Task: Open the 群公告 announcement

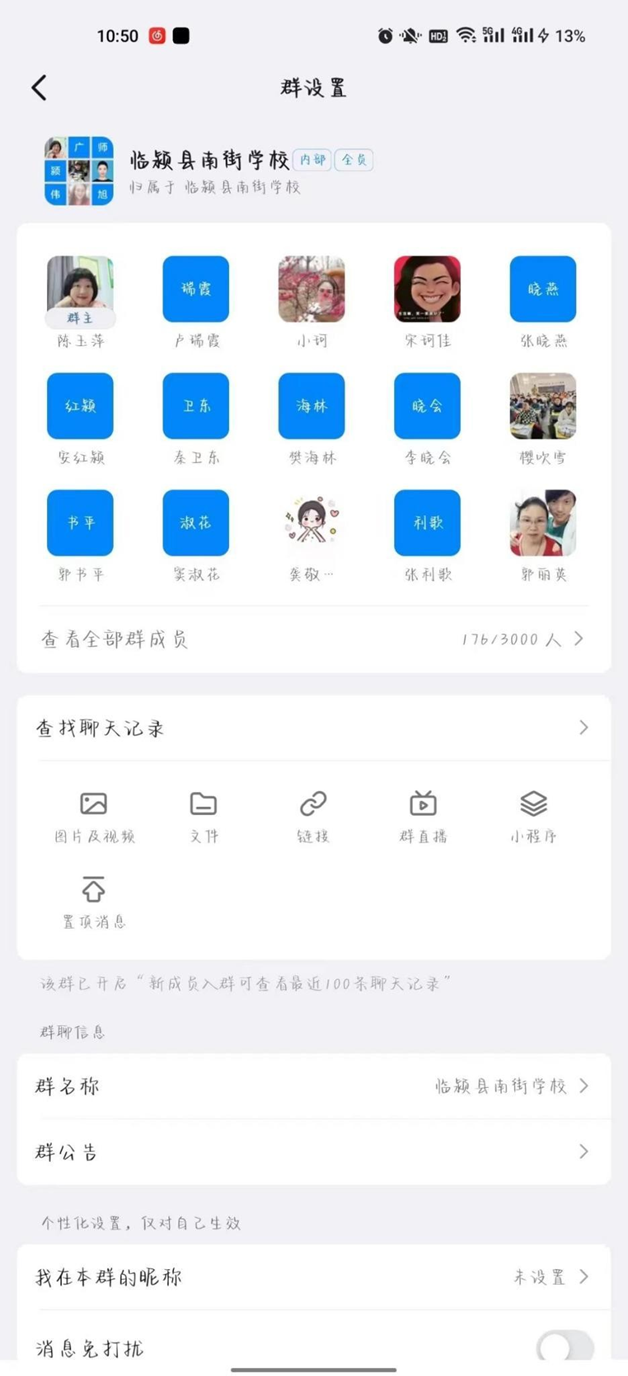Action: [313, 1152]
